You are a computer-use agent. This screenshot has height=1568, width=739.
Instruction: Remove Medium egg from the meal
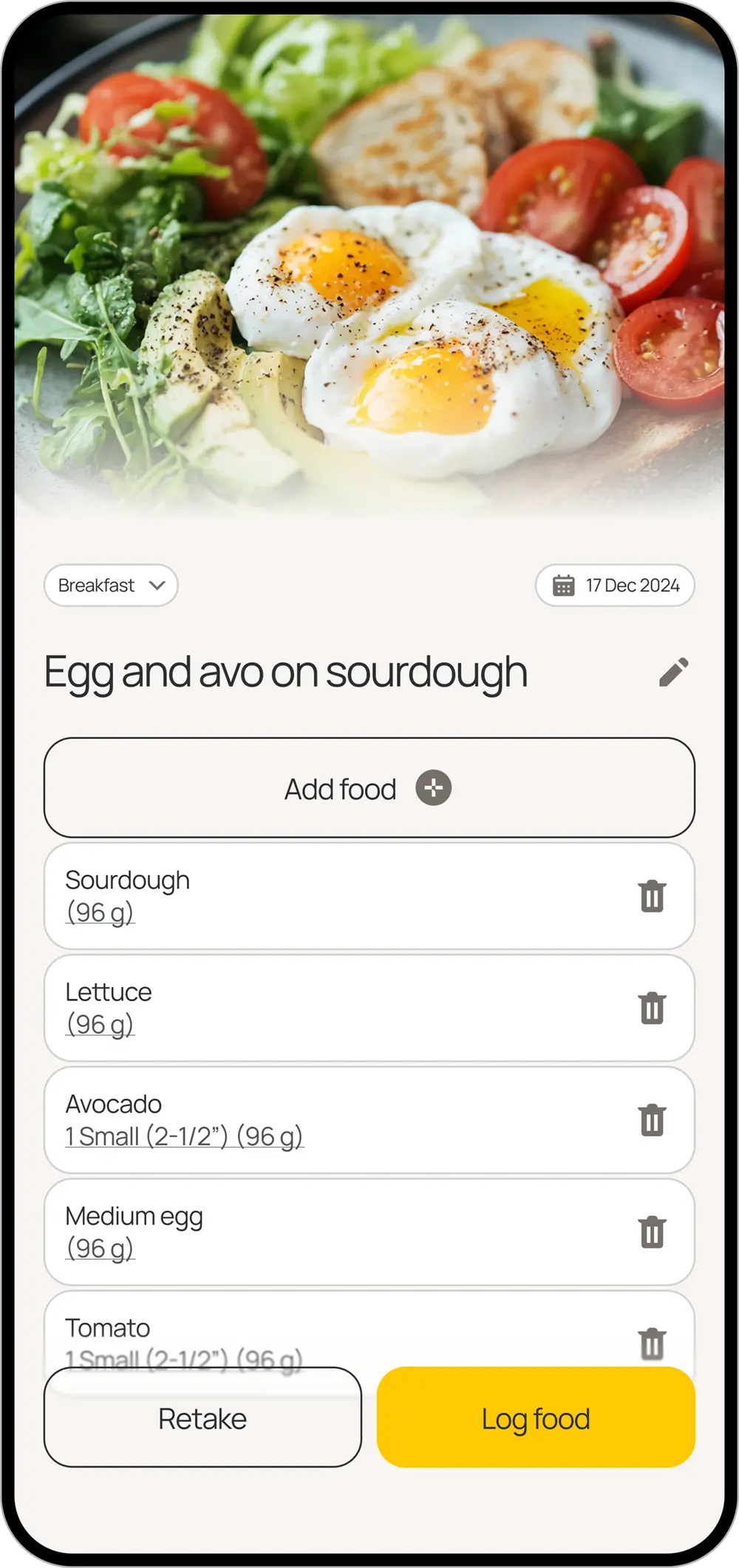652,1232
